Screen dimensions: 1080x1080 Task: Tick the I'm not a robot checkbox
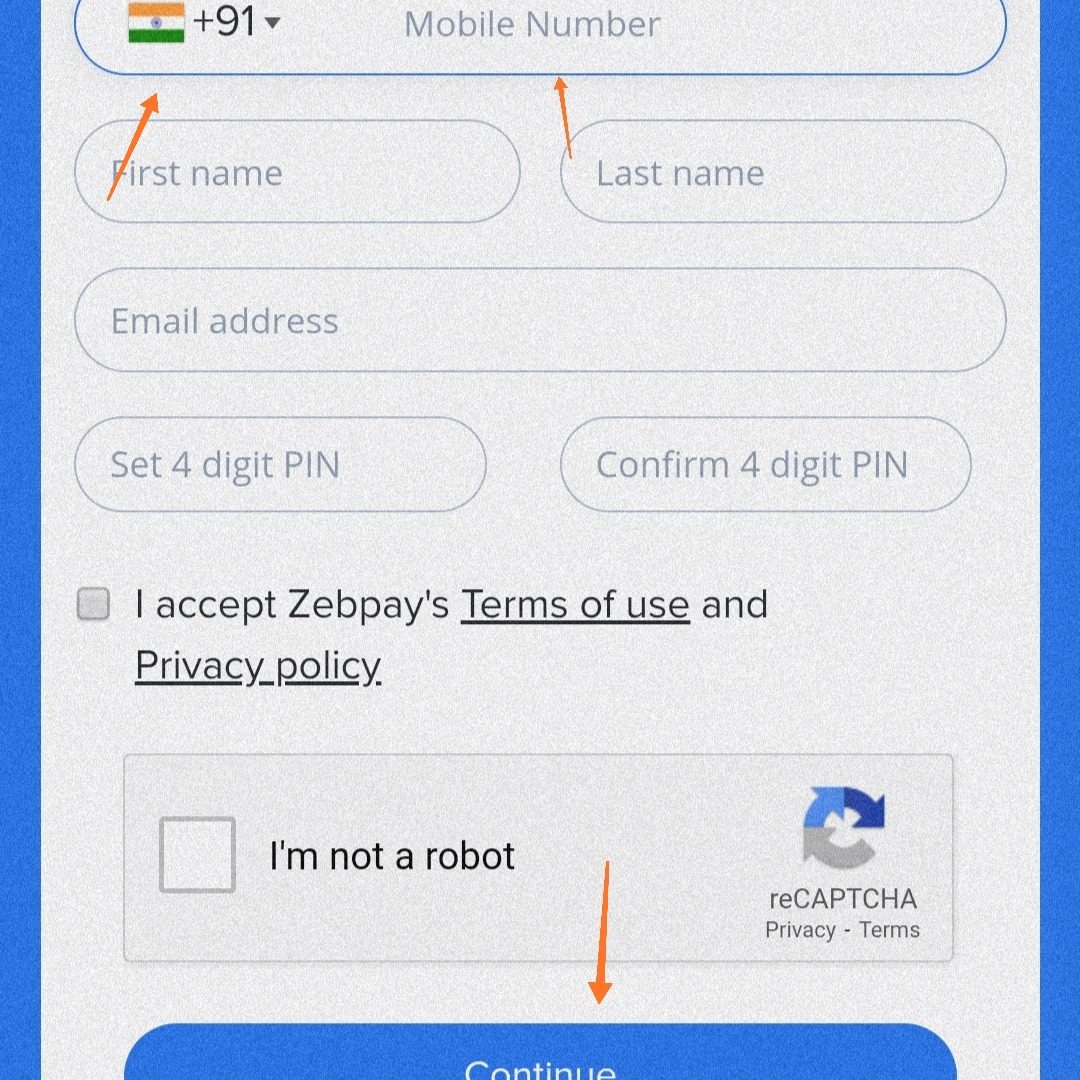(198, 855)
